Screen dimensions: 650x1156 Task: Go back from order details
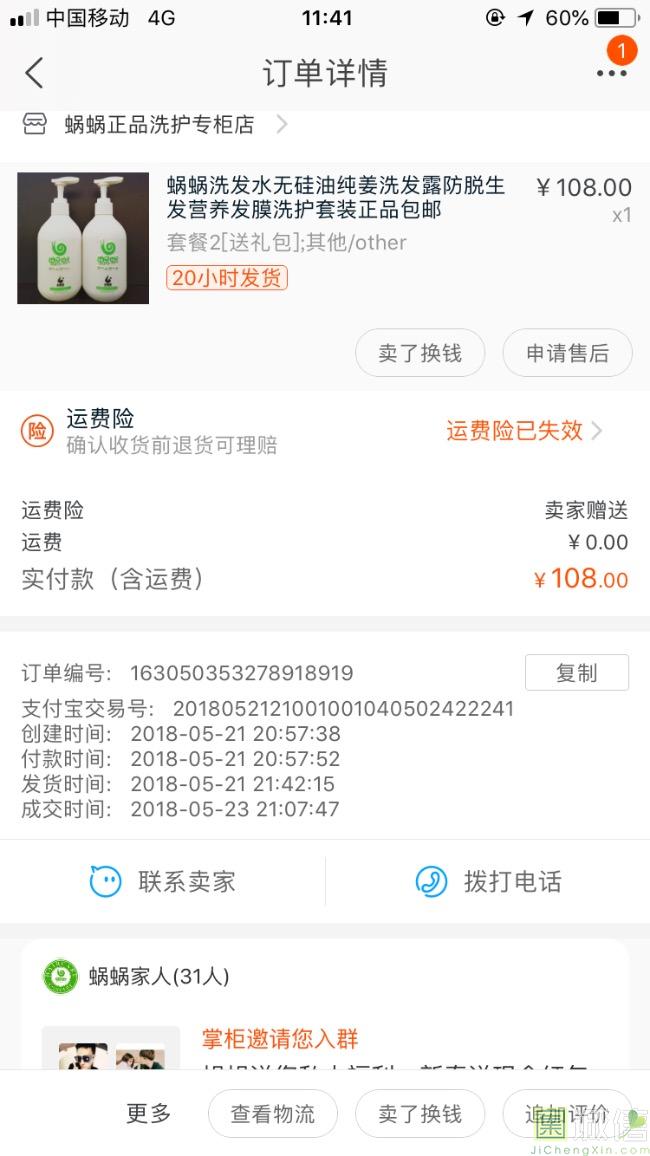[34, 73]
